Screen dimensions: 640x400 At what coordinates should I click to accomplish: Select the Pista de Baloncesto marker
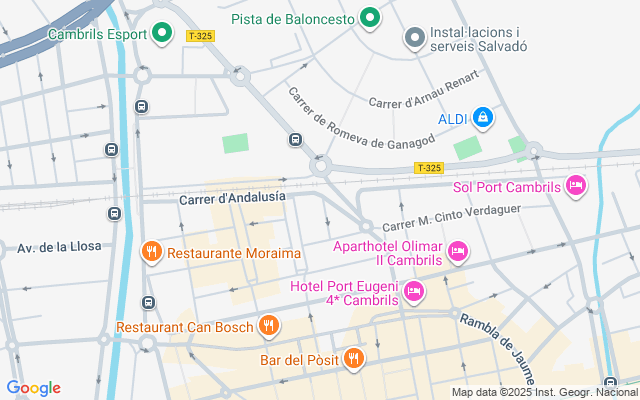coord(370,18)
